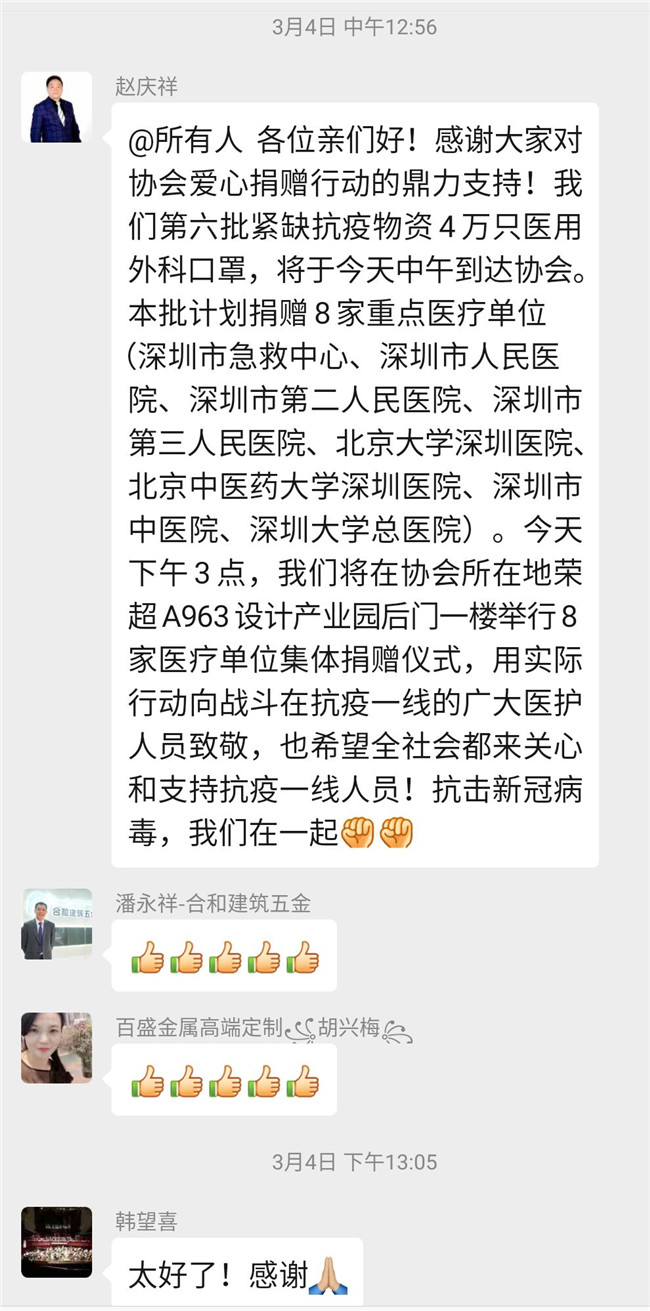Screen dimensions: 650x1311
Task: Tap 潘永祥-合和建筑五金's avatar
Action: click(x=56, y=924)
